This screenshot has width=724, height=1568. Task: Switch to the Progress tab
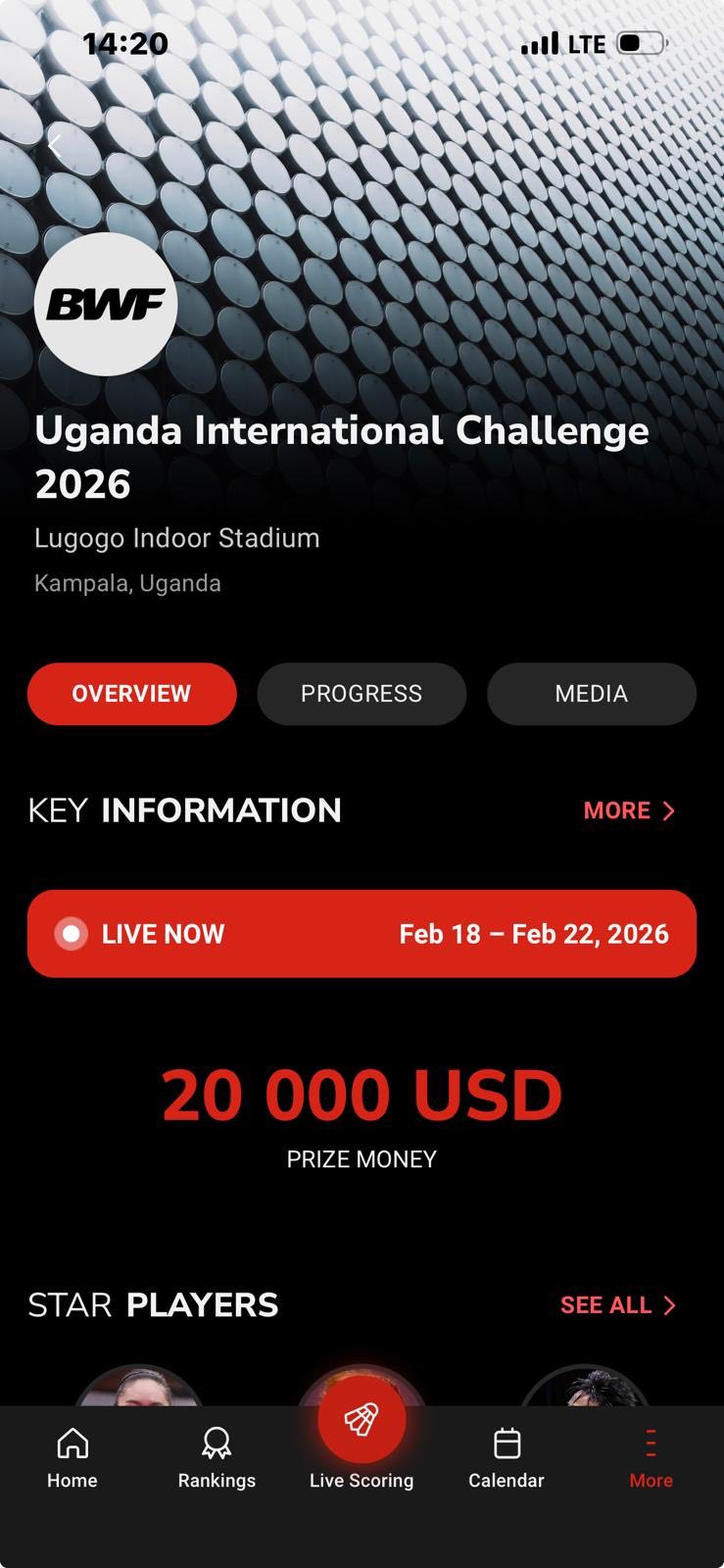(362, 694)
